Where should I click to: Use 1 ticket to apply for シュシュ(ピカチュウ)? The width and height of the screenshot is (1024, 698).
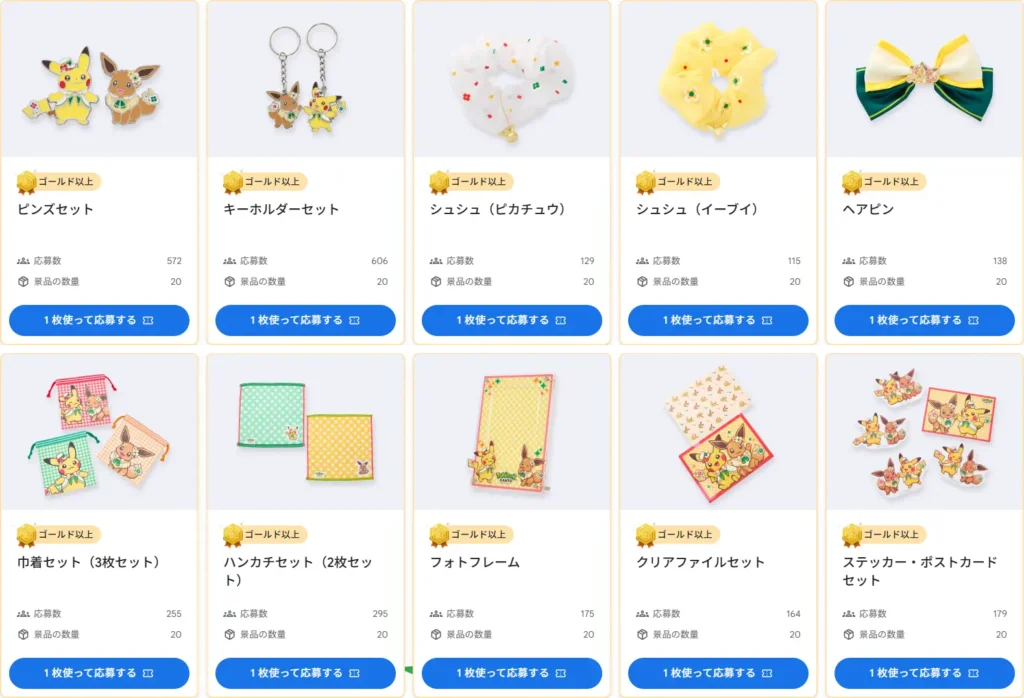[511, 320]
